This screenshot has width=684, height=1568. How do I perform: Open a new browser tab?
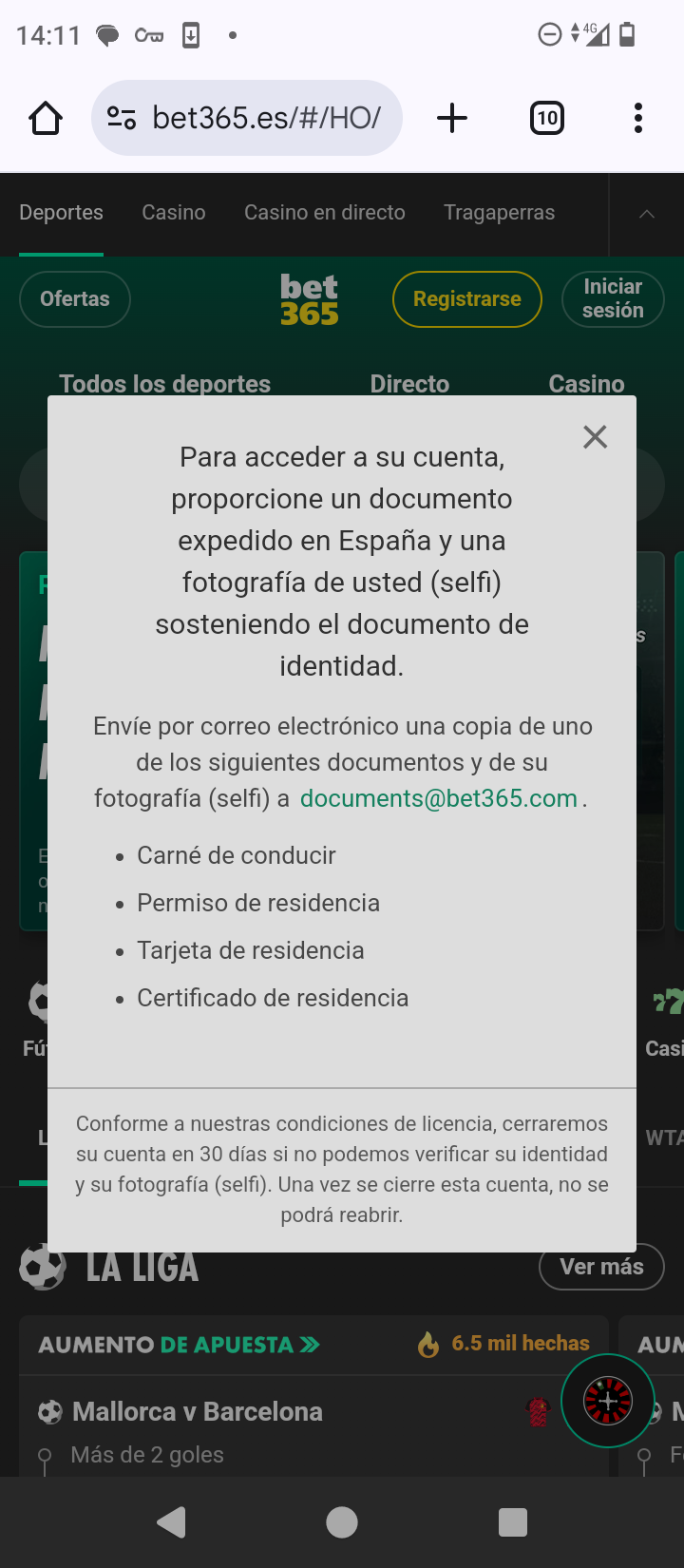452,119
